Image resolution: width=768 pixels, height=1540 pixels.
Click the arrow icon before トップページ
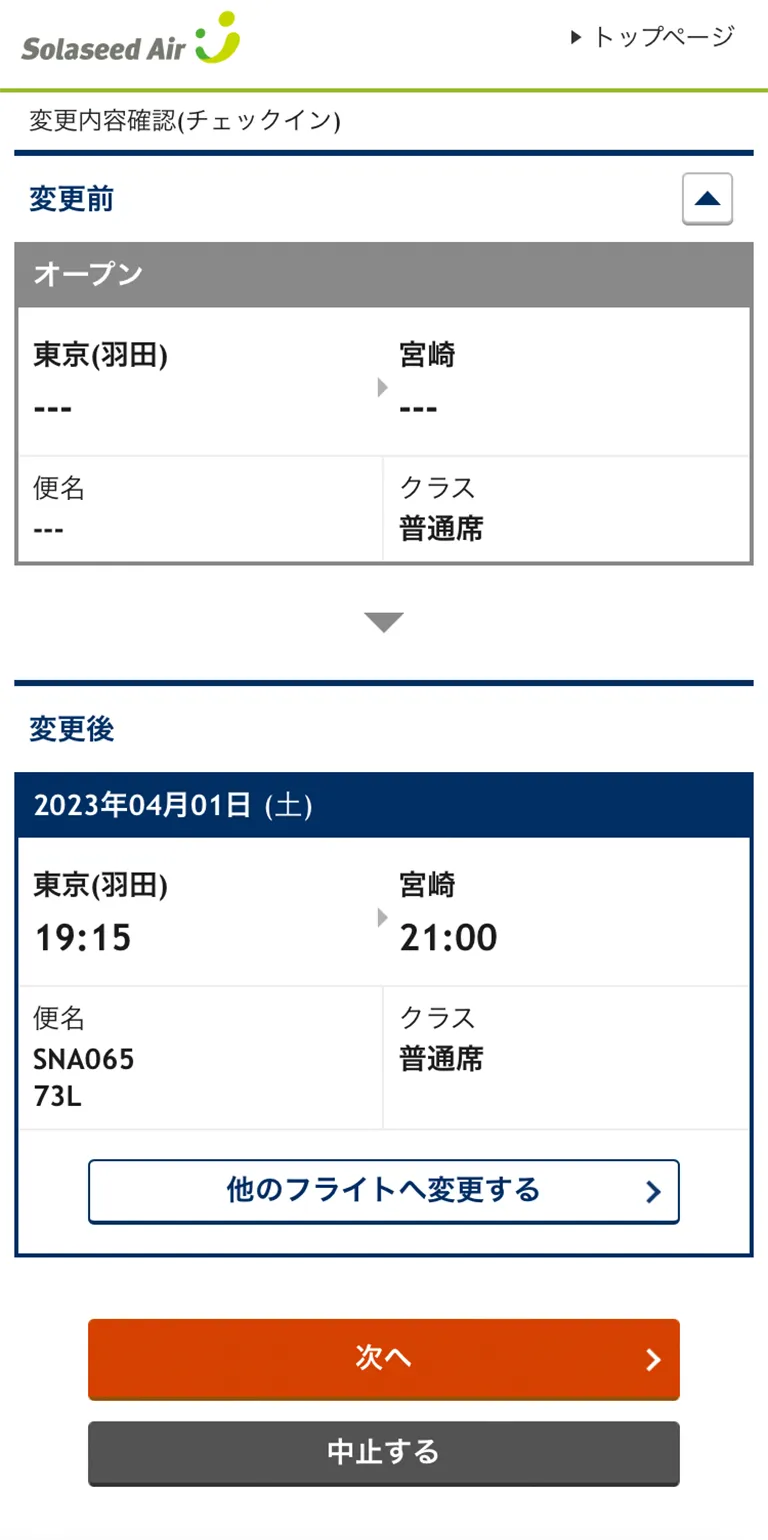575,36
